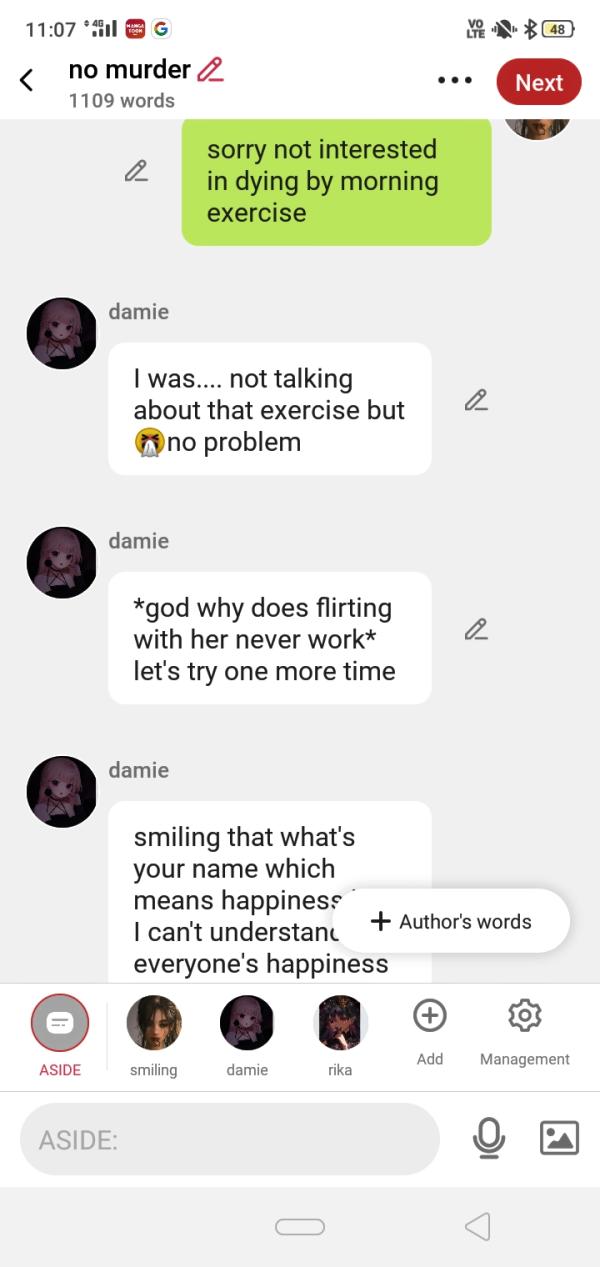Edit damie's 'god why does flirting' message

(476, 630)
